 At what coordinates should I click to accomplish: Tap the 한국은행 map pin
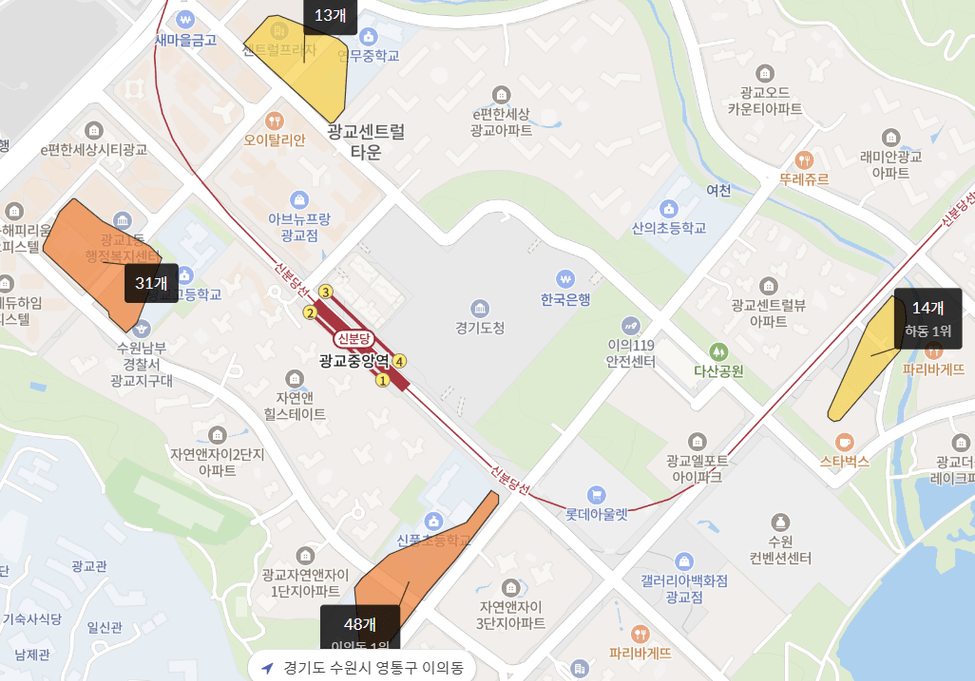[x=565, y=277]
